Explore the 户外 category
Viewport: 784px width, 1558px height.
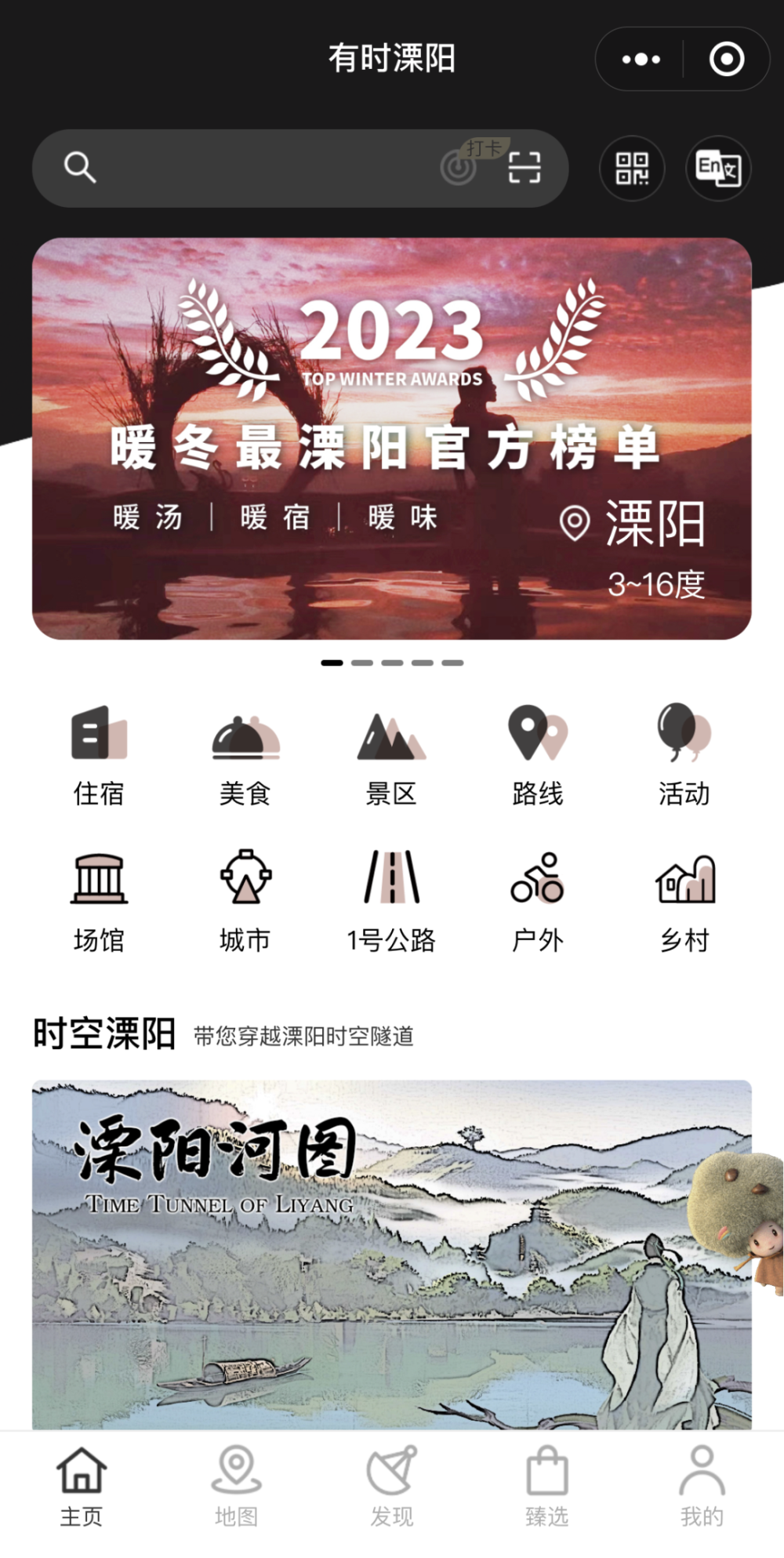click(538, 902)
